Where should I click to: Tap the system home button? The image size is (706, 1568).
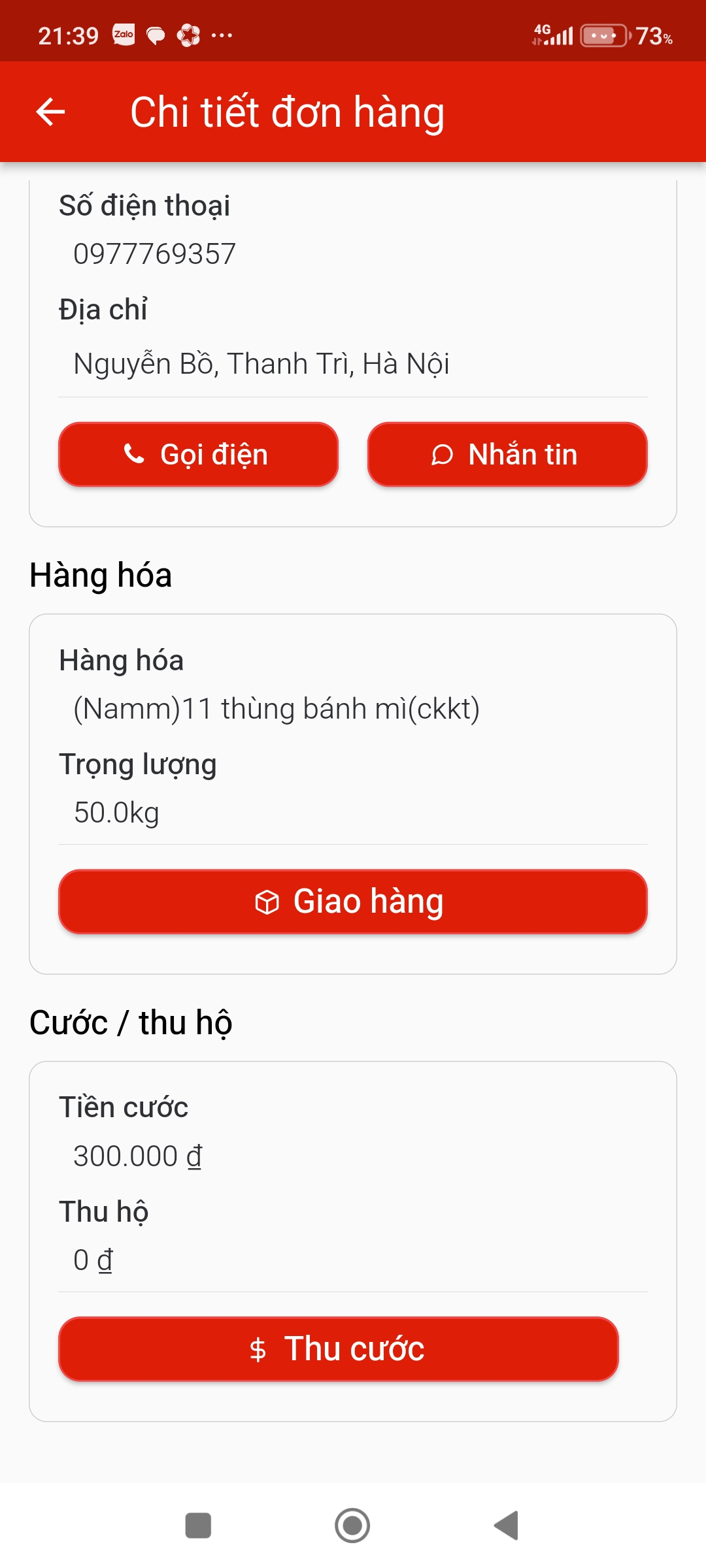[x=352, y=1526]
